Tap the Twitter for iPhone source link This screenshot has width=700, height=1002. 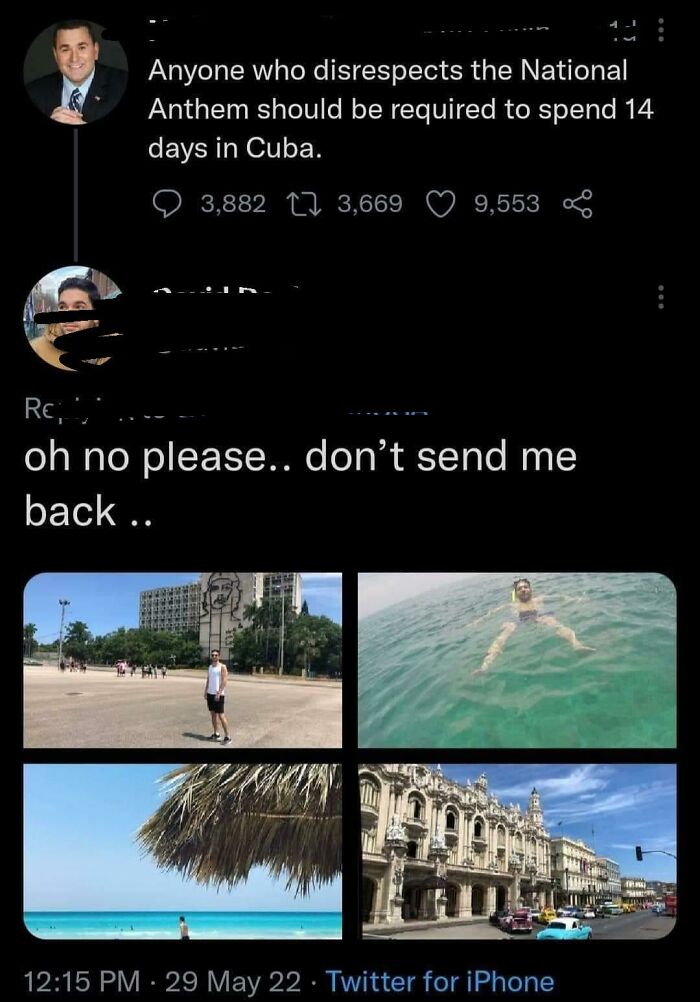pos(440,981)
